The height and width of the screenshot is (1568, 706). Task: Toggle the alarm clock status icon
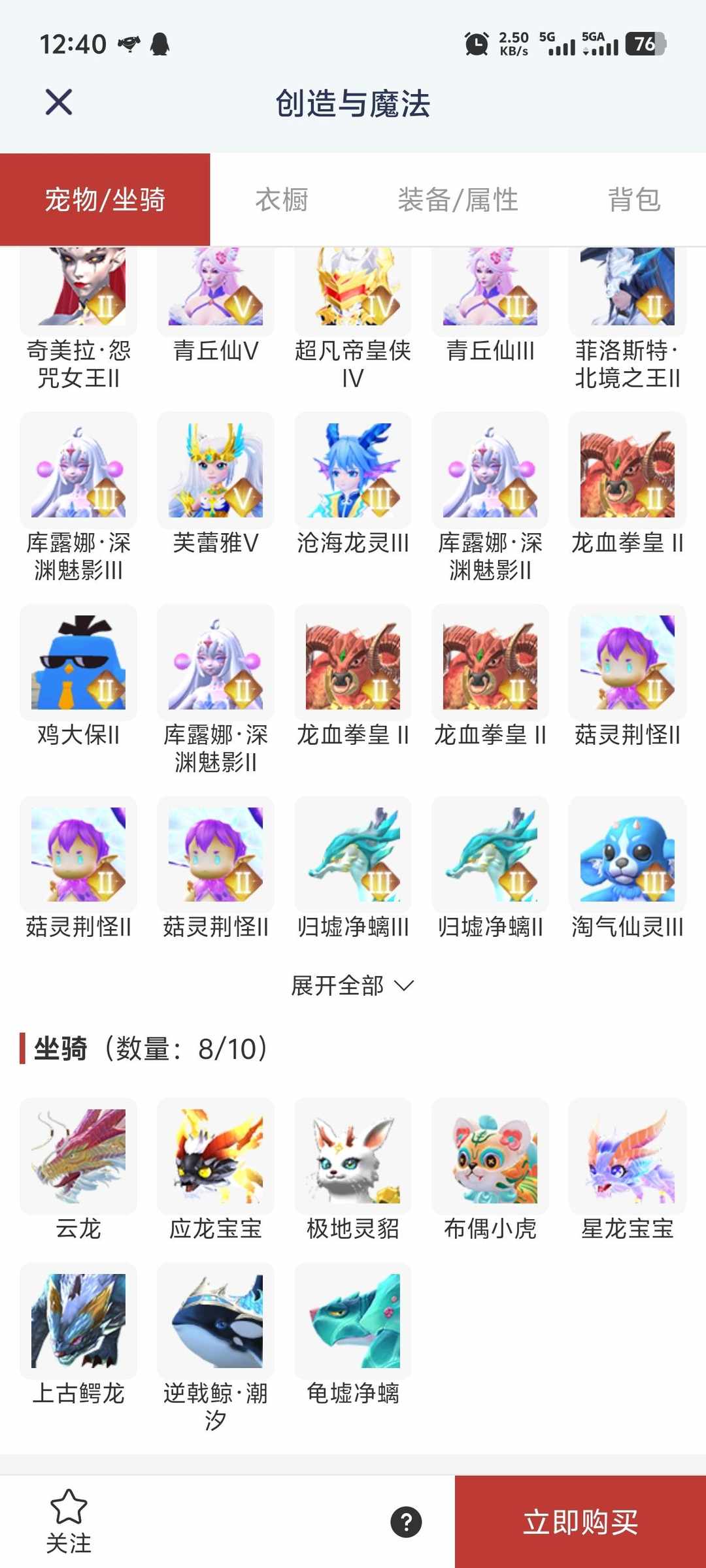pos(476,43)
